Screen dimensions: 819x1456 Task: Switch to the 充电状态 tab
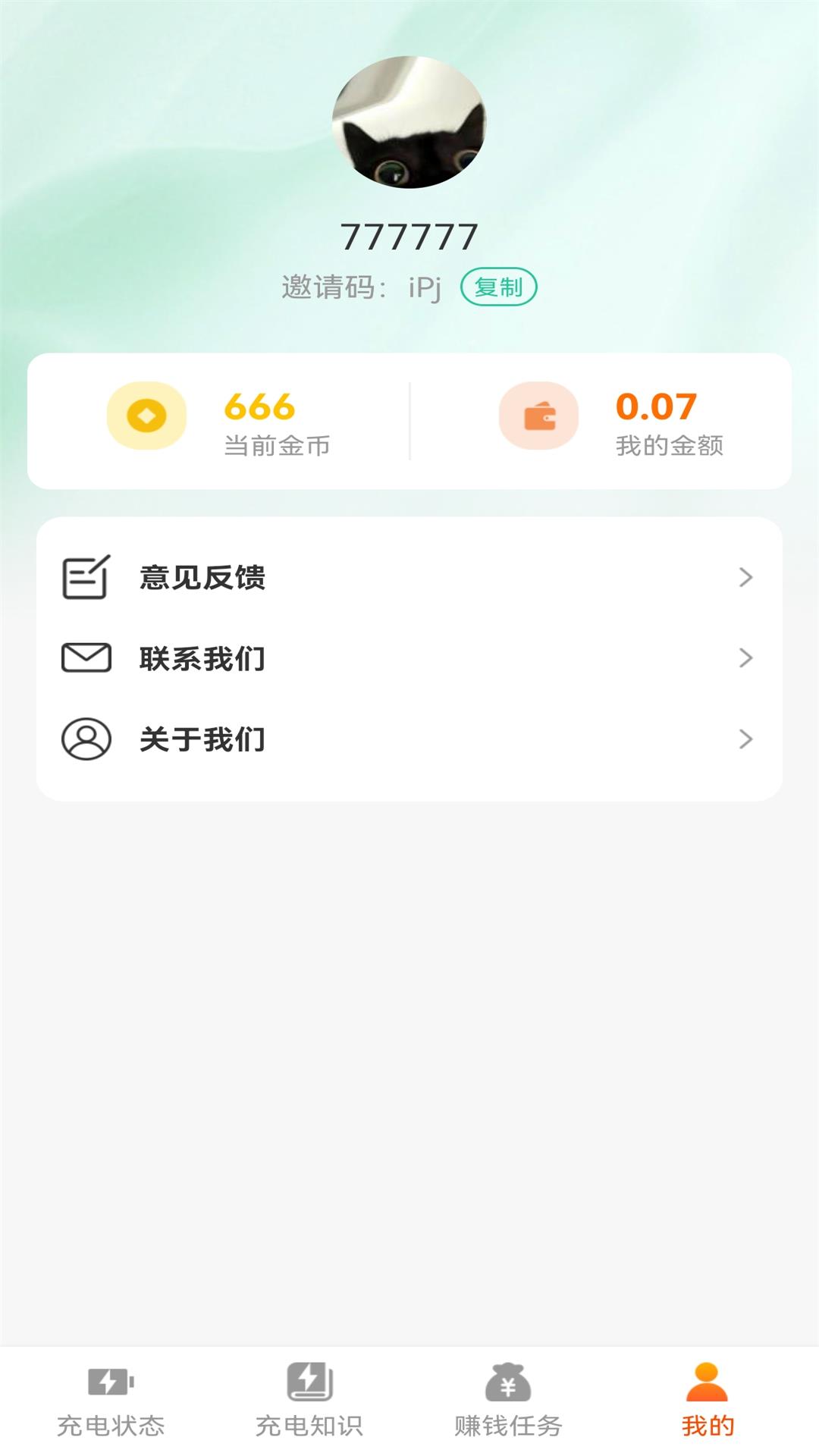(111, 1401)
